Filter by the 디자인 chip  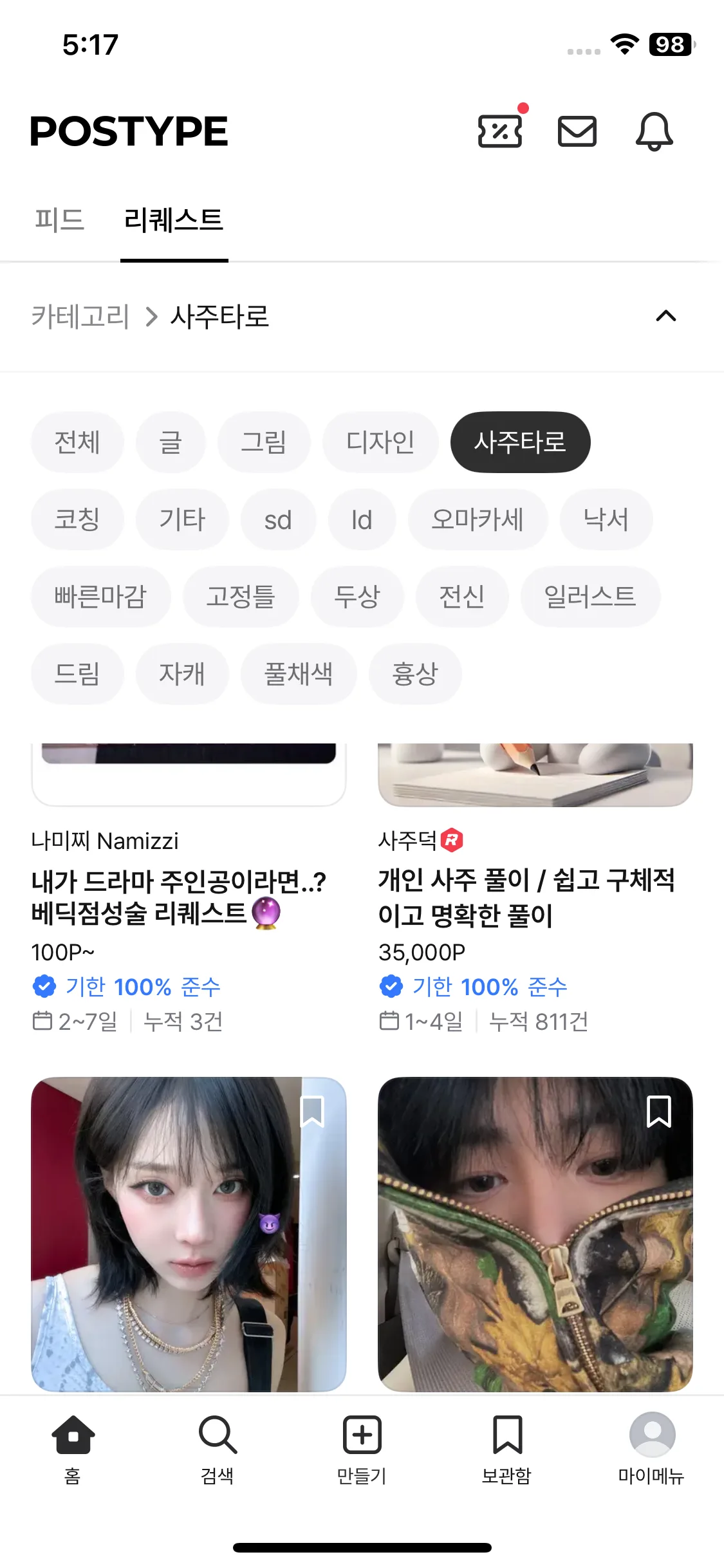point(380,442)
